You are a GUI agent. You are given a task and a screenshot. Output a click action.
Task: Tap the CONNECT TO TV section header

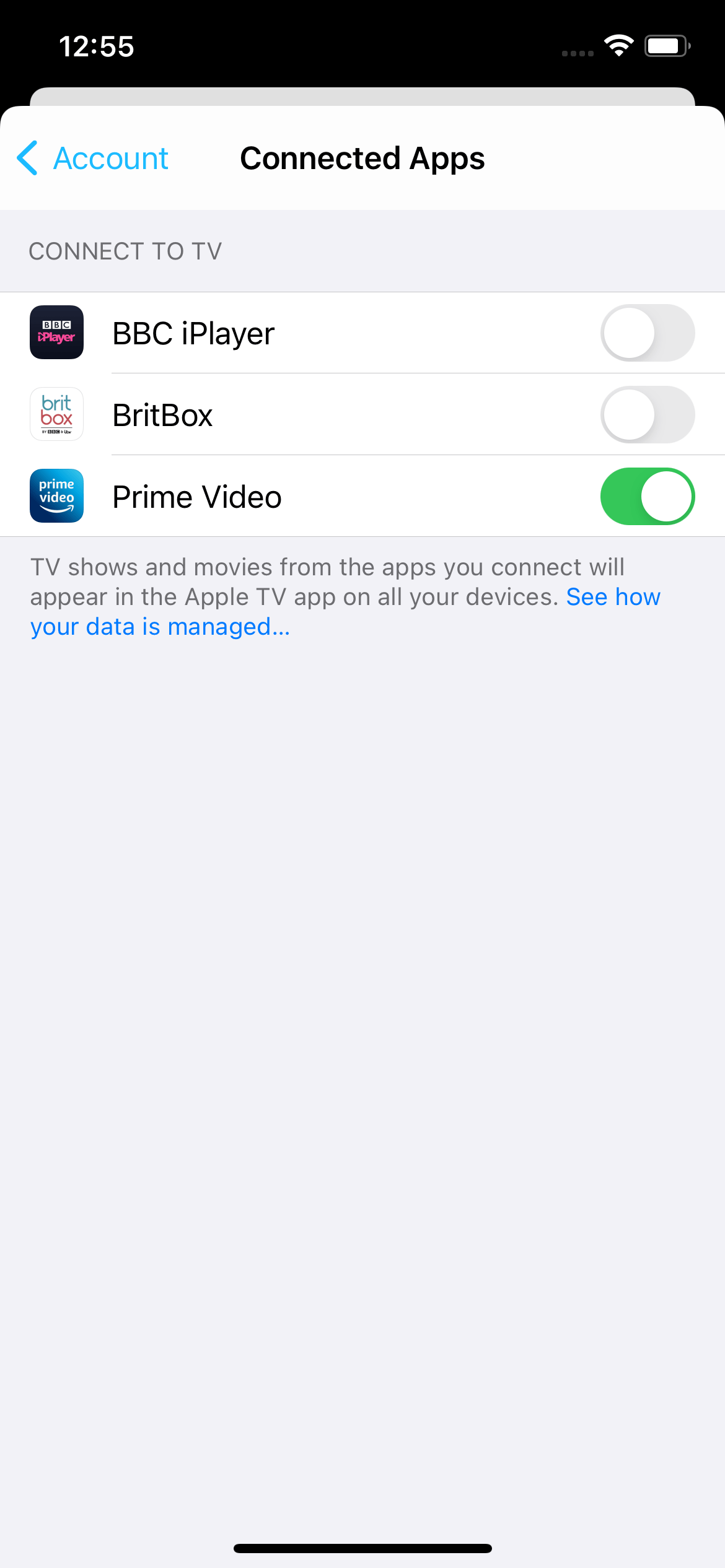pyautogui.click(x=125, y=251)
